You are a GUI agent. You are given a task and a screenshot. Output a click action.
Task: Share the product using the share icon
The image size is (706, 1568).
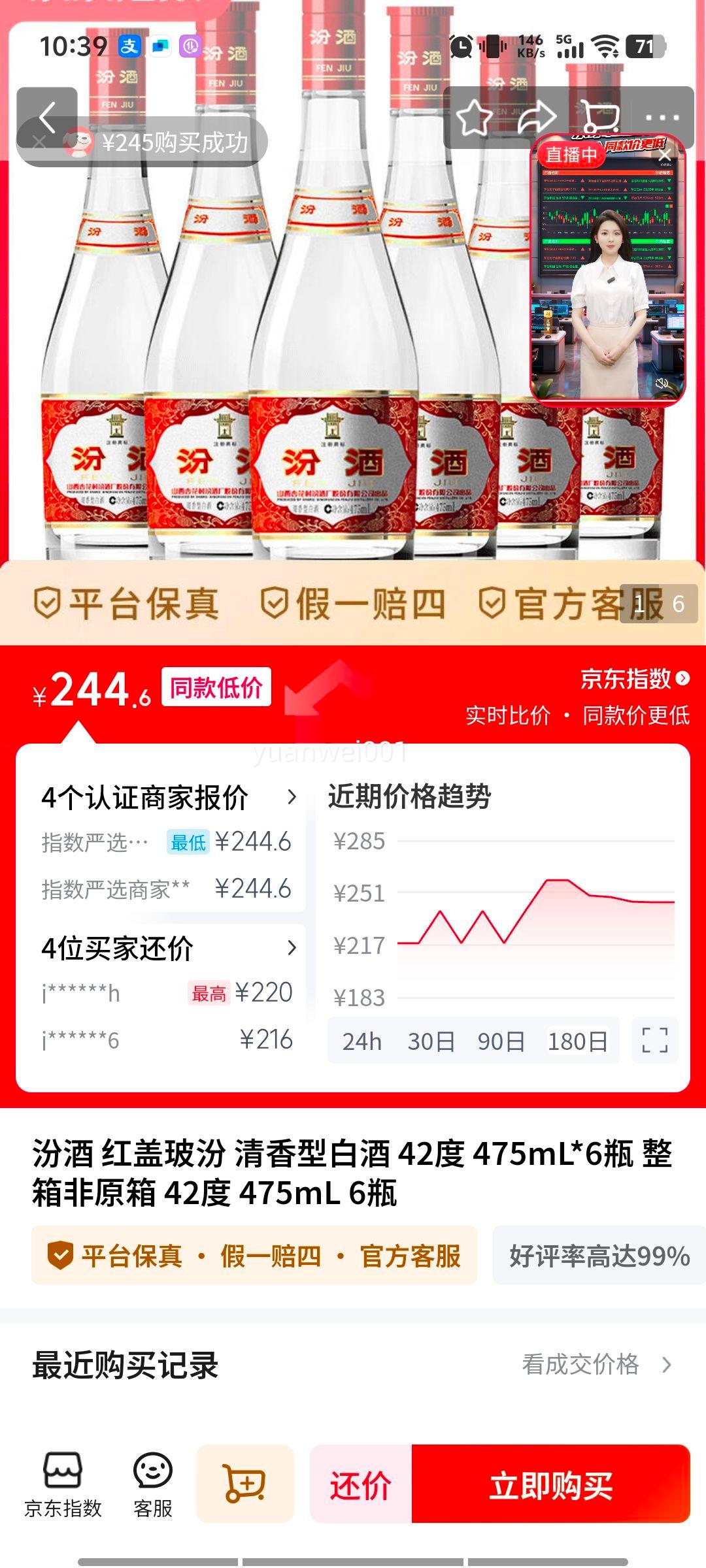(537, 116)
